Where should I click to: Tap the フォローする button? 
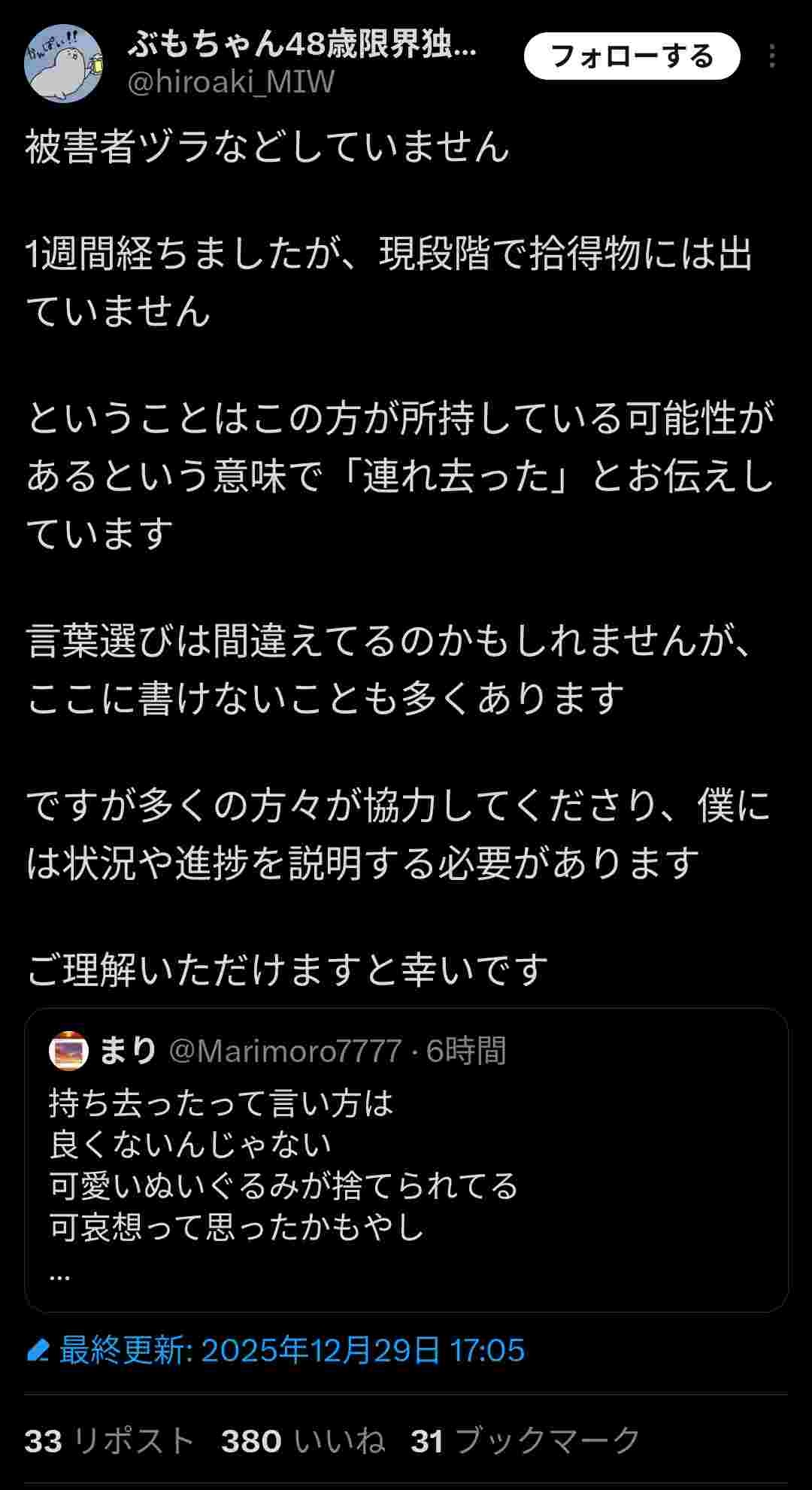point(632,56)
